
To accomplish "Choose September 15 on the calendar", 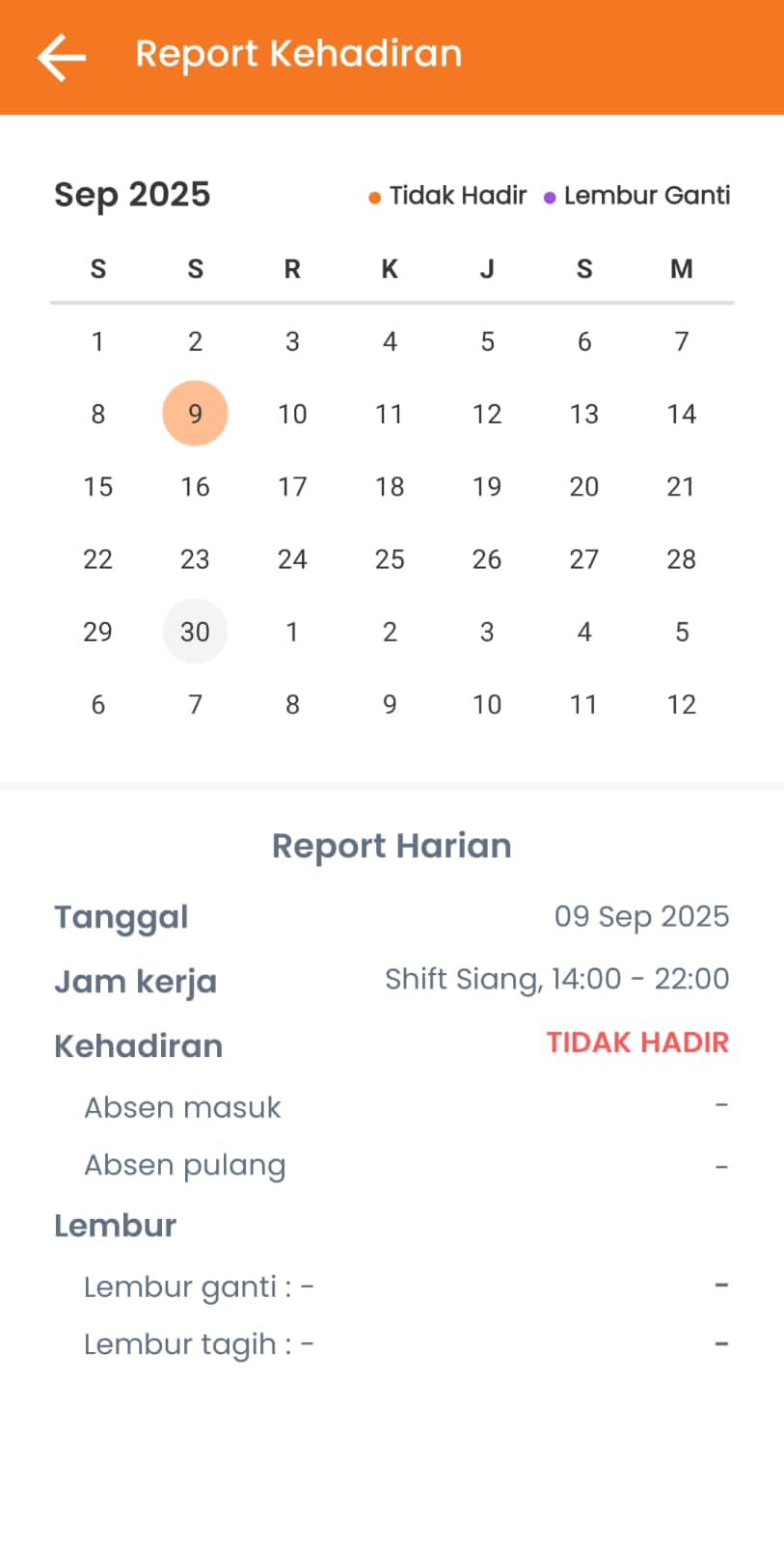I will pyautogui.click(x=97, y=487).
